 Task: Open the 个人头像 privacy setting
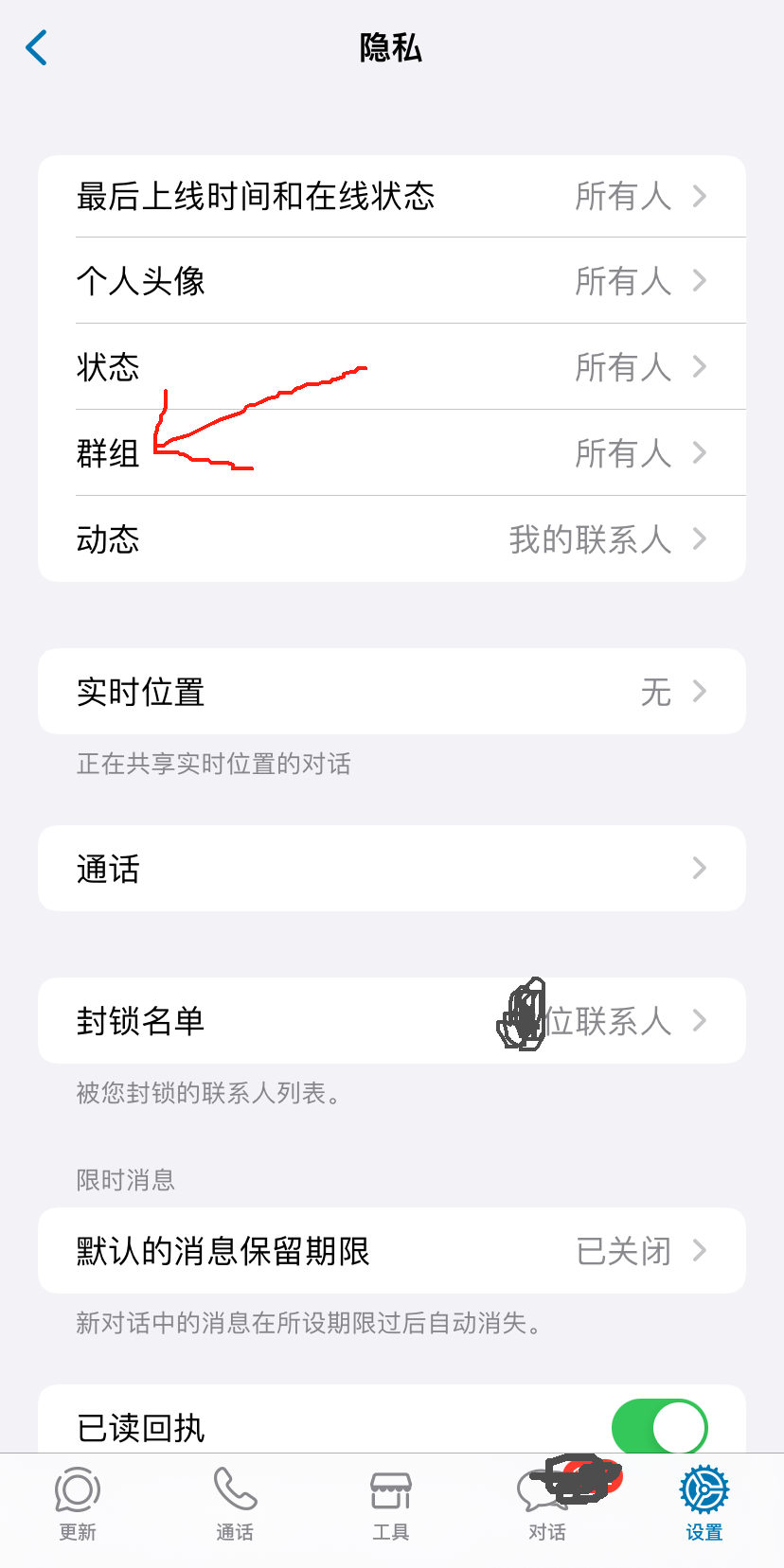pyautogui.click(x=392, y=281)
